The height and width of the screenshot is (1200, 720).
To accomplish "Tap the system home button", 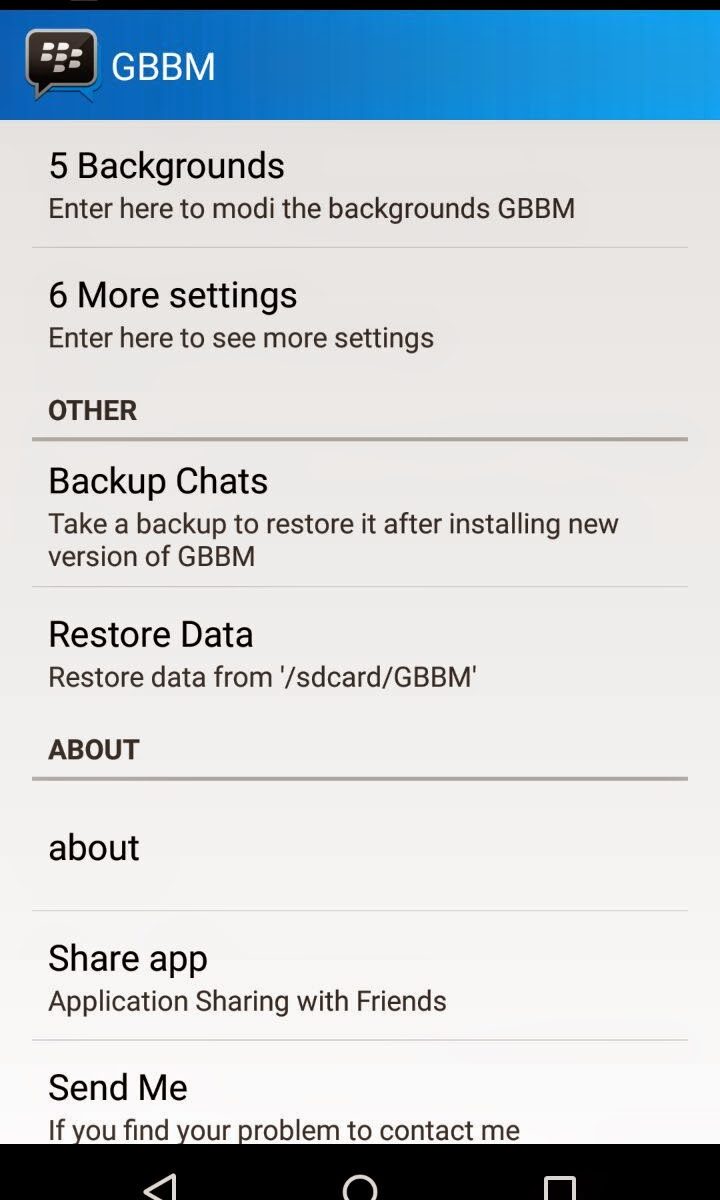I will point(360,1186).
